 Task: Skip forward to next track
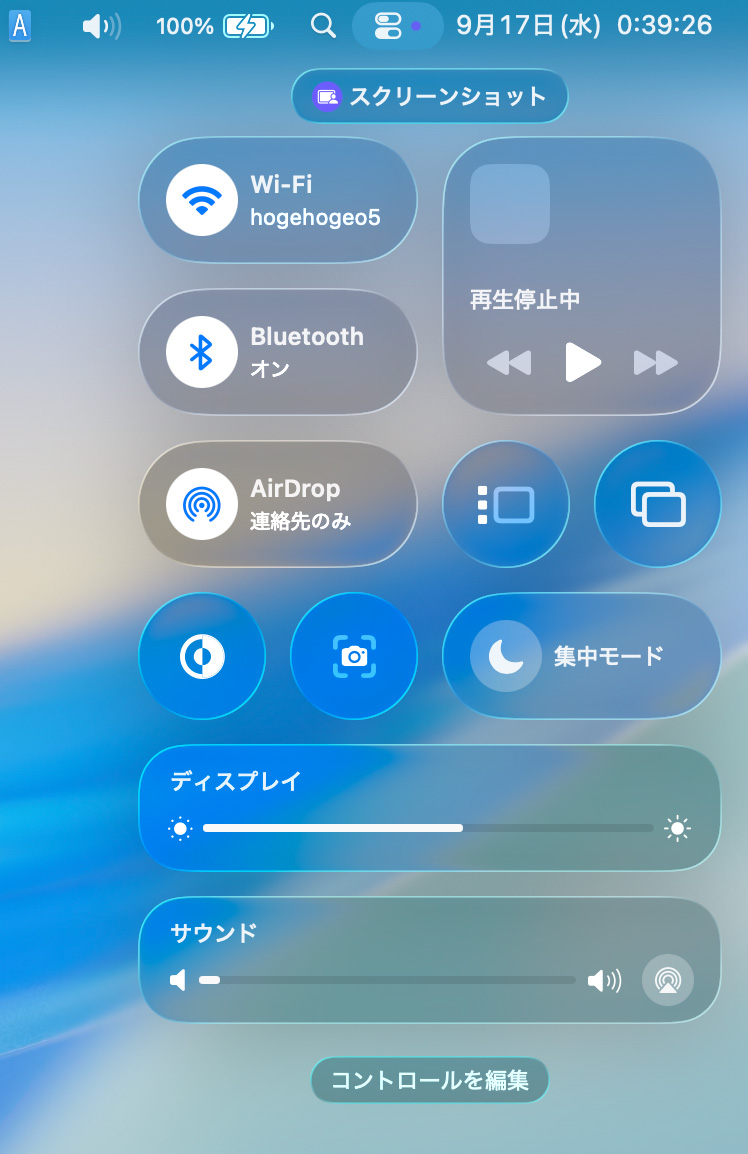point(656,362)
